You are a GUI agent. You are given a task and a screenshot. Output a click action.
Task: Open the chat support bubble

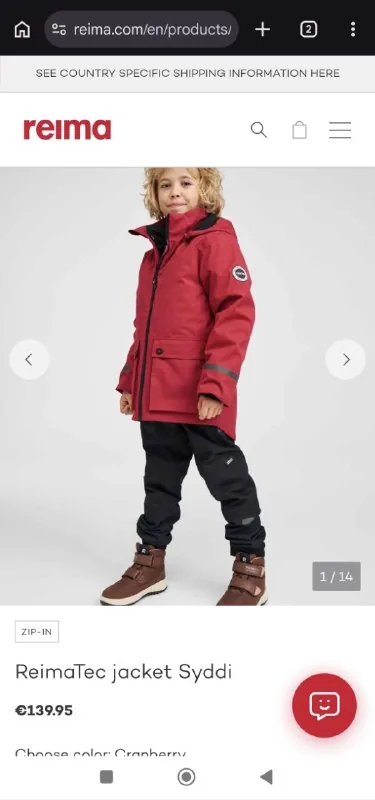coord(324,706)
